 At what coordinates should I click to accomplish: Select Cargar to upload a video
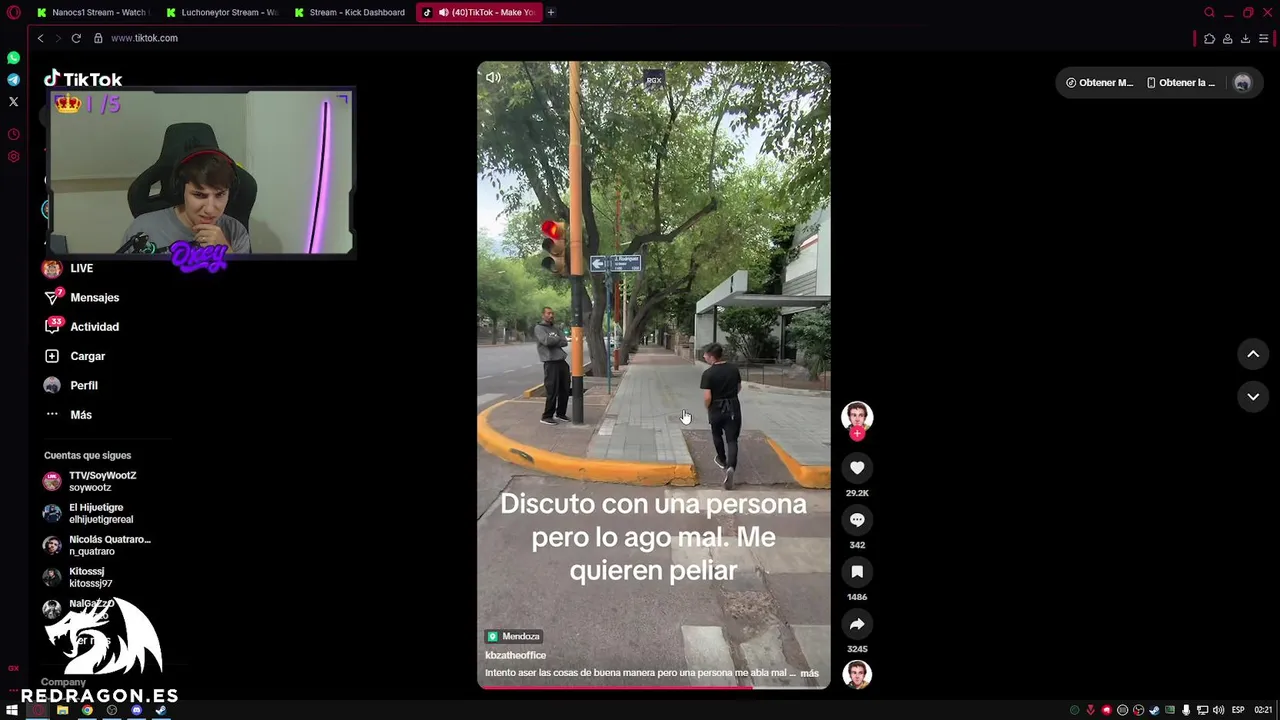87,356
